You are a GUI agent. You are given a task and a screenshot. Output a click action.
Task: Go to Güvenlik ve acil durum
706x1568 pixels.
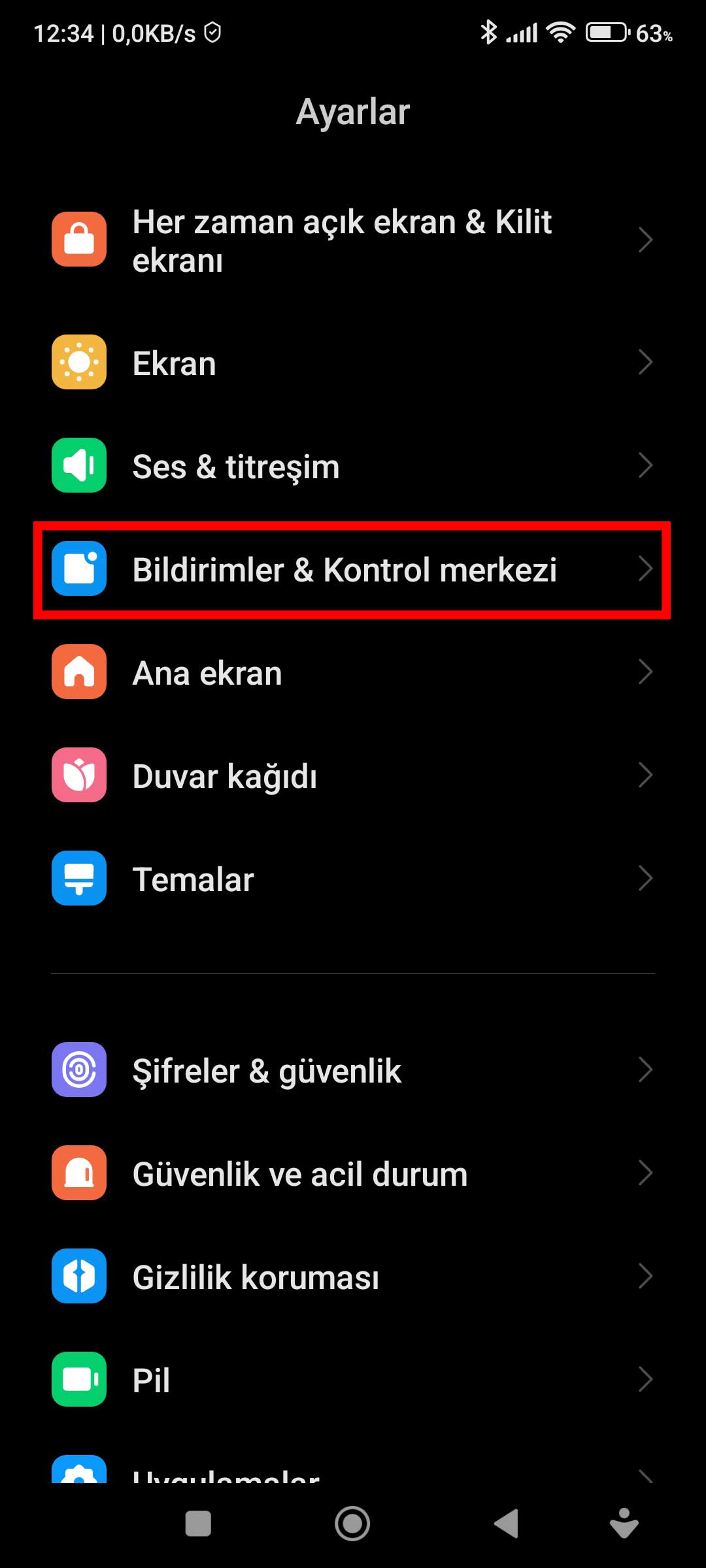(353, 1173)
